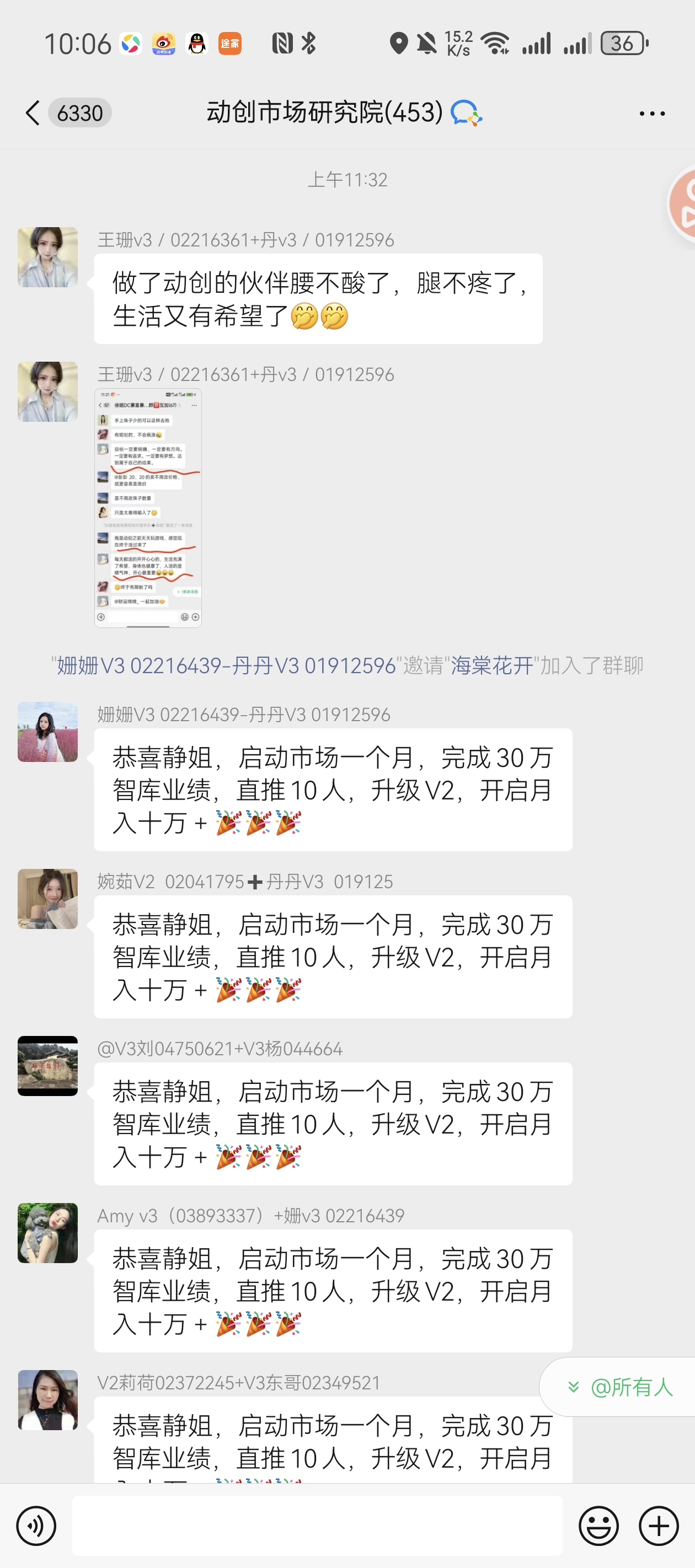Open inviter 姗姗V3 profile link in notice
Image resolution: width=695 pixels, height=1568 pixels.
coord(226,666)
